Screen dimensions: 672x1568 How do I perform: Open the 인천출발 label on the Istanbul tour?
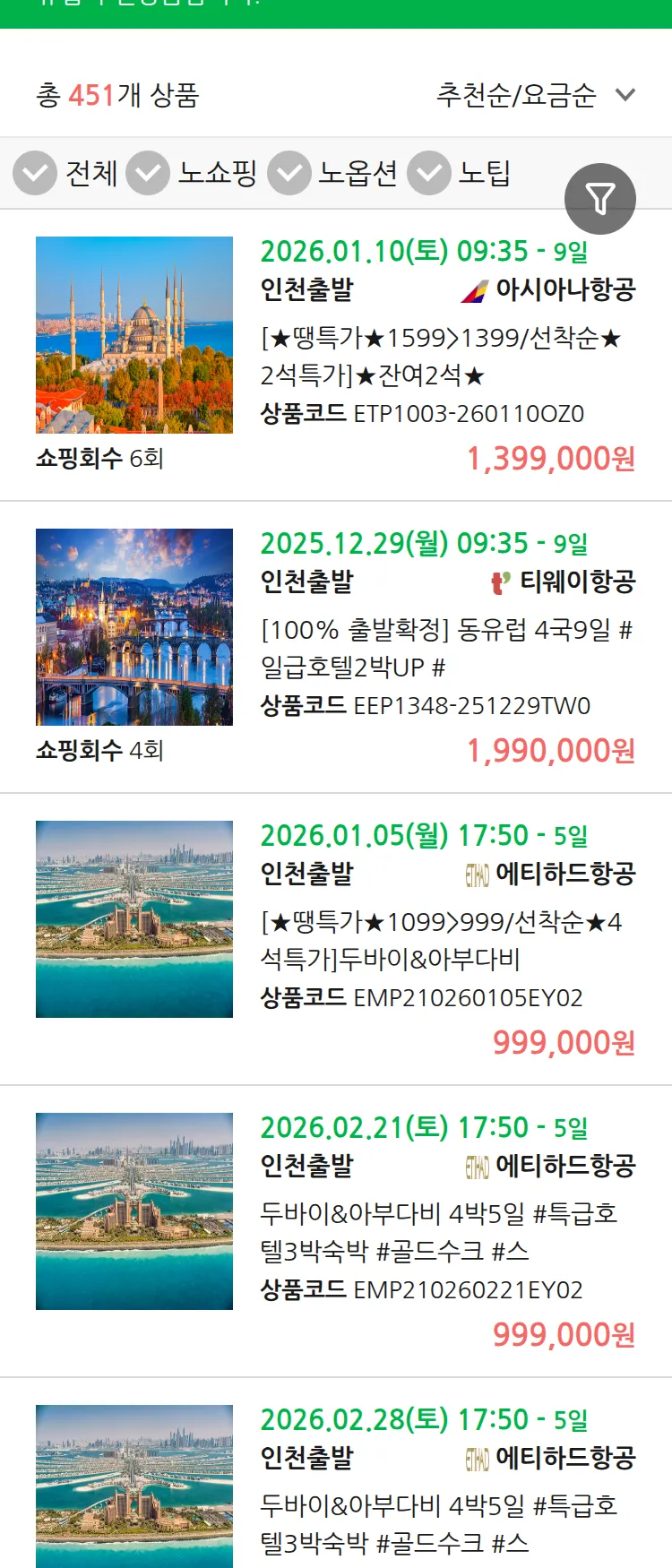tap(306, 290)
